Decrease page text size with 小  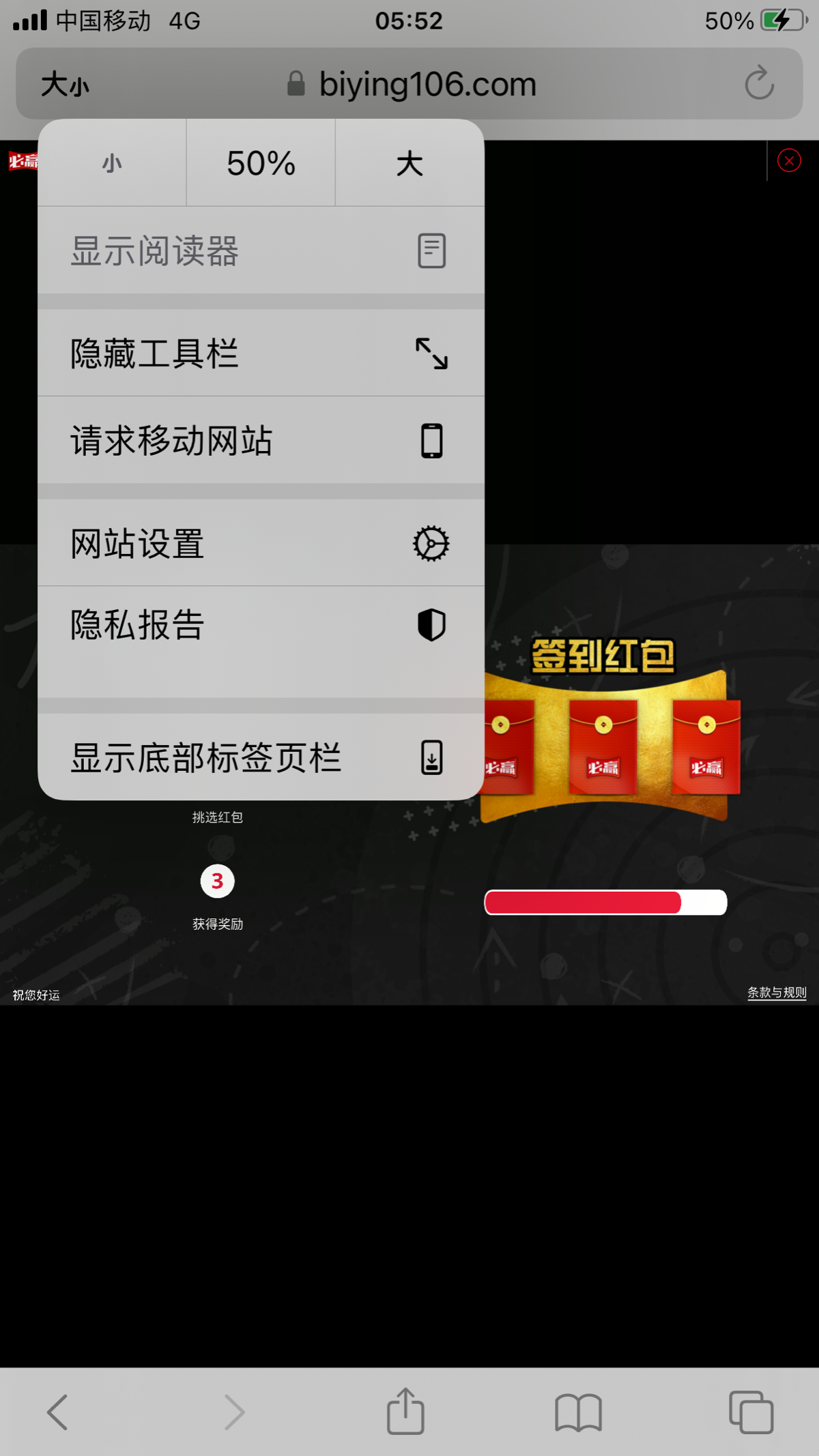[112, 164]
